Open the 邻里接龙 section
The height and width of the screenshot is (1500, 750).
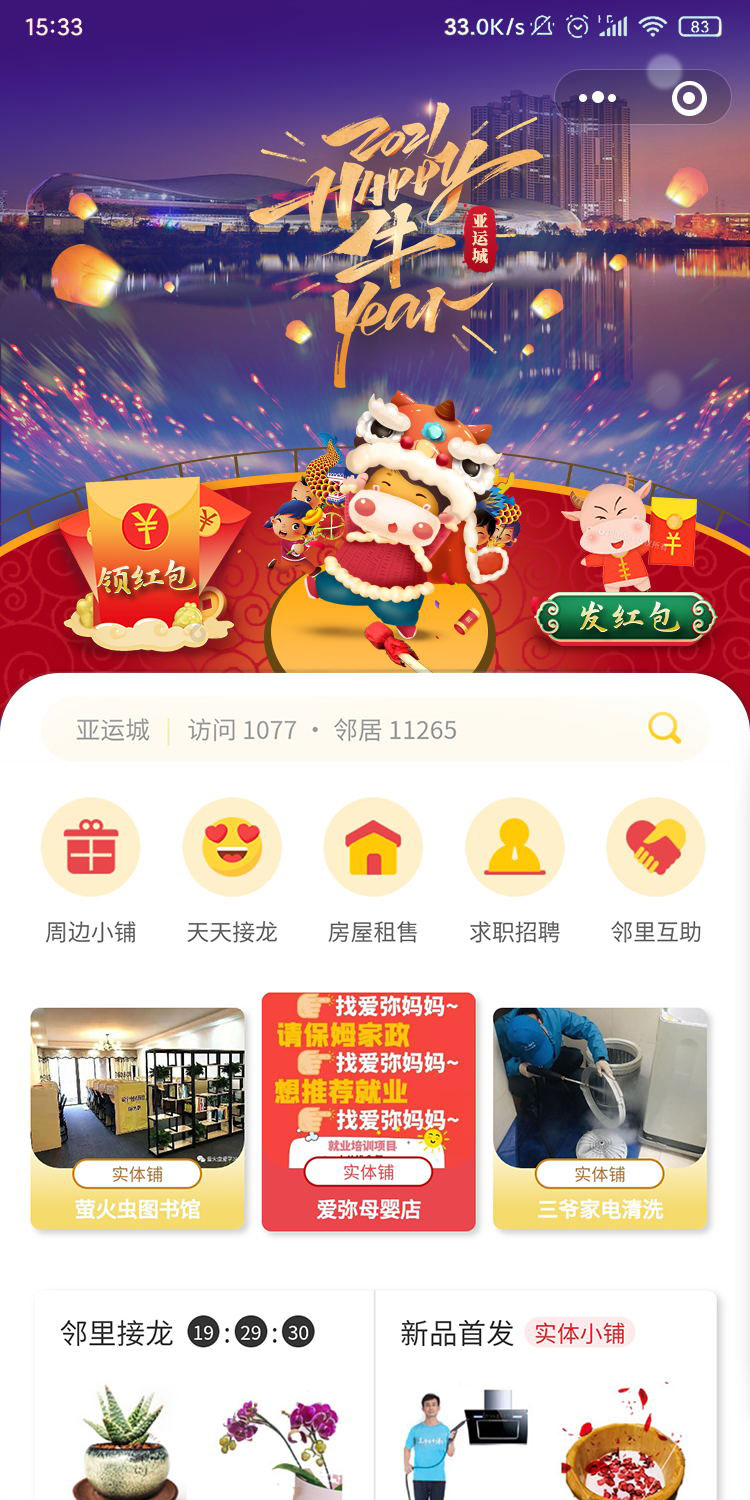coord(205,1395)
